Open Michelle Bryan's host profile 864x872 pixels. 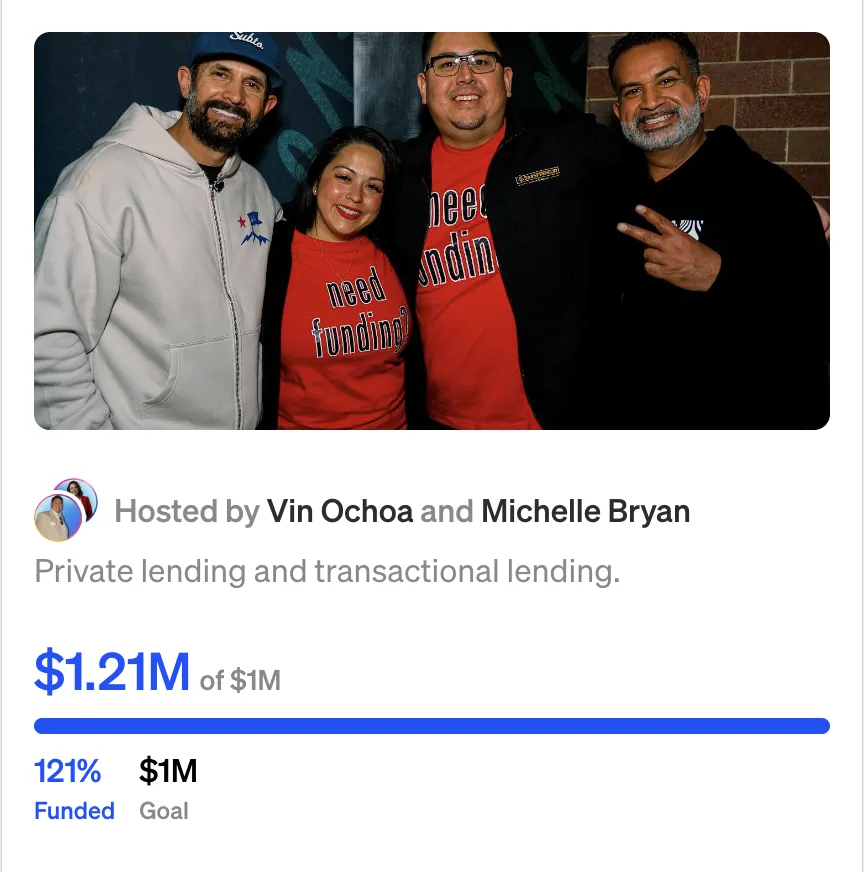585,512
